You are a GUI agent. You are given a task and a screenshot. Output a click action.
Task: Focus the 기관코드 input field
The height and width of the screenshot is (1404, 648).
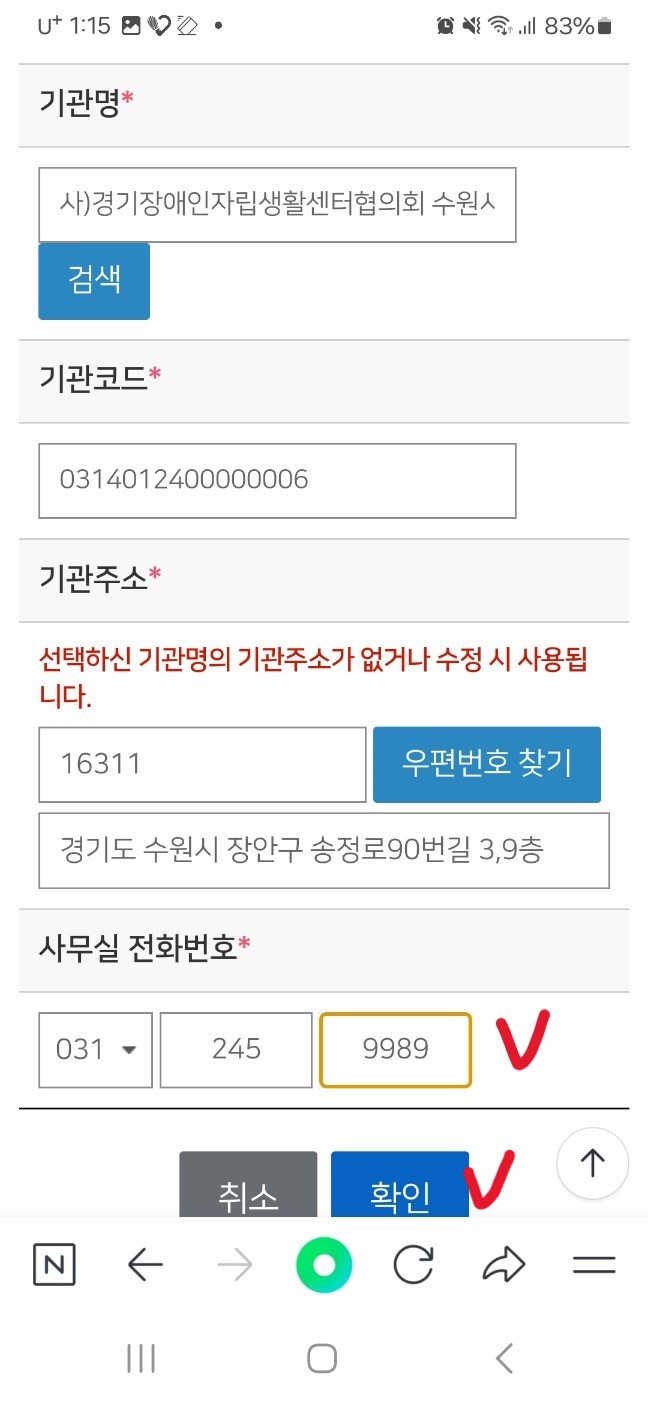277,481
